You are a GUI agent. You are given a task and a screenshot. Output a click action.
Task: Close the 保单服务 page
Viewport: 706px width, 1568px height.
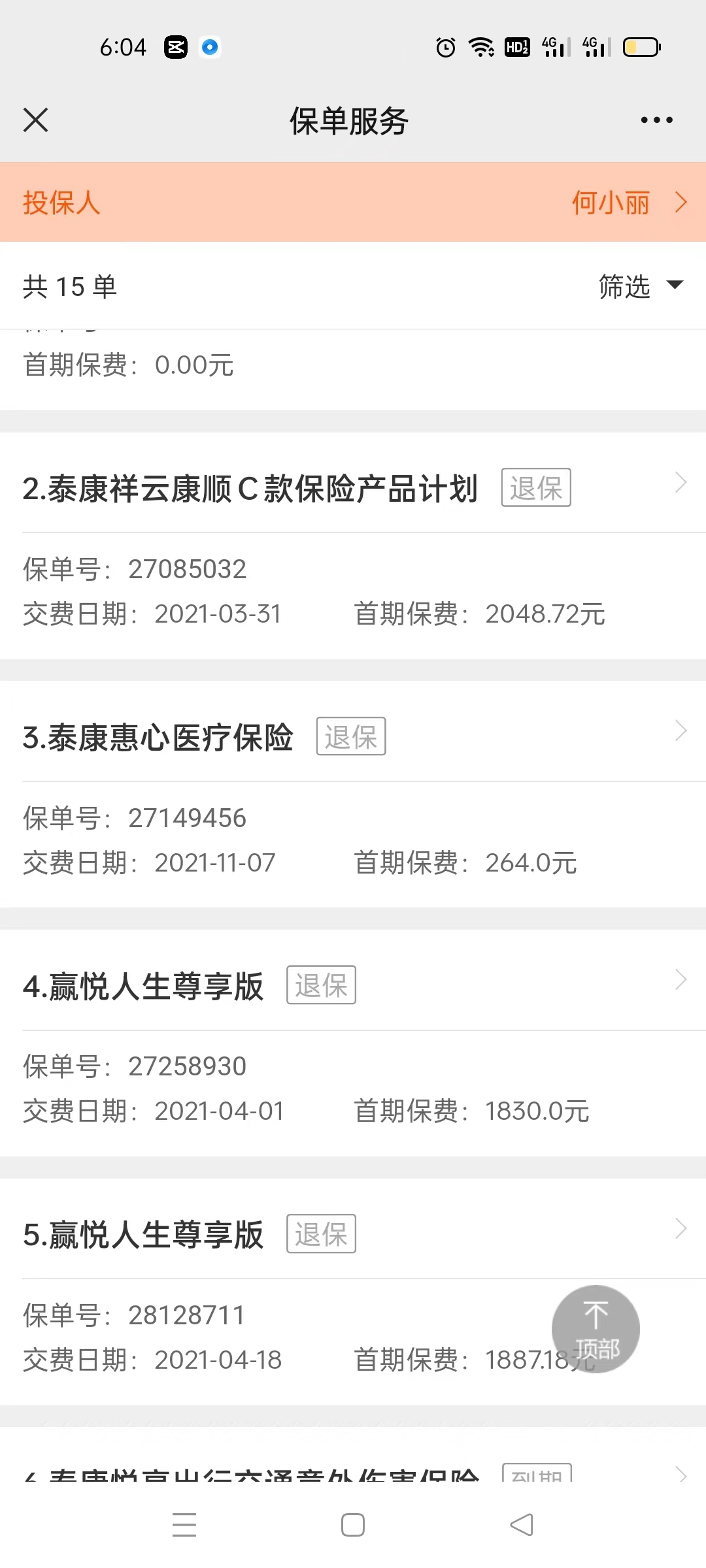pyautogui.click(x=35, y=120)
